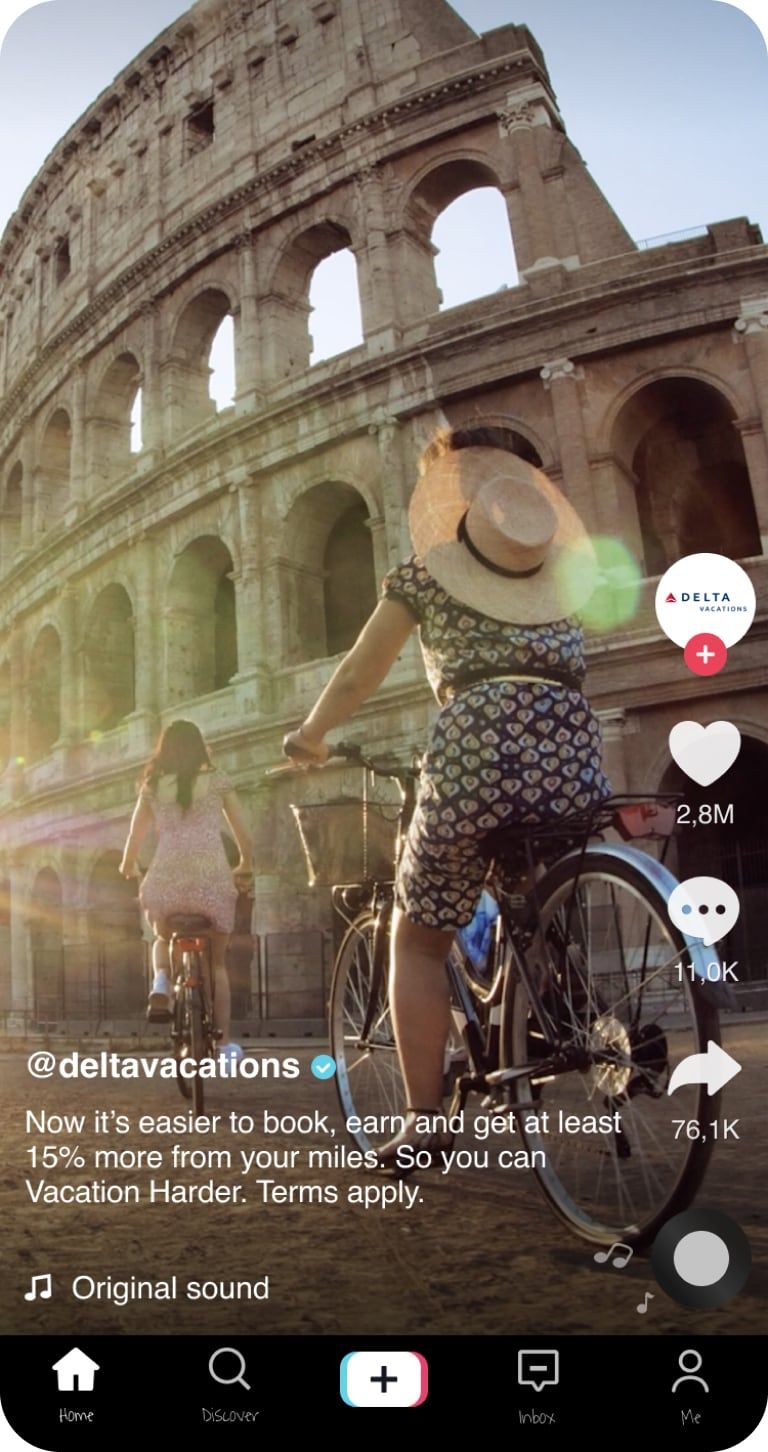Switch to the Me profile tab
The width and height of the screenshot is (768, 1452).
pyautogui.click(x=690, y=1384)
